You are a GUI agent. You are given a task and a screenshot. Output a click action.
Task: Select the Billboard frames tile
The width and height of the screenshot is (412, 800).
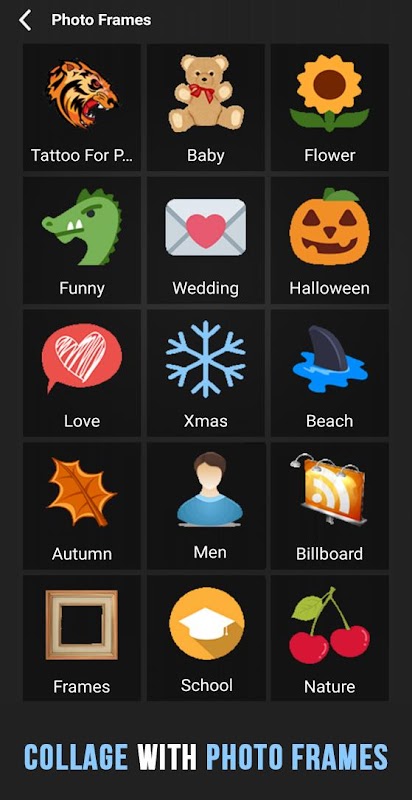tap(329, 506)
